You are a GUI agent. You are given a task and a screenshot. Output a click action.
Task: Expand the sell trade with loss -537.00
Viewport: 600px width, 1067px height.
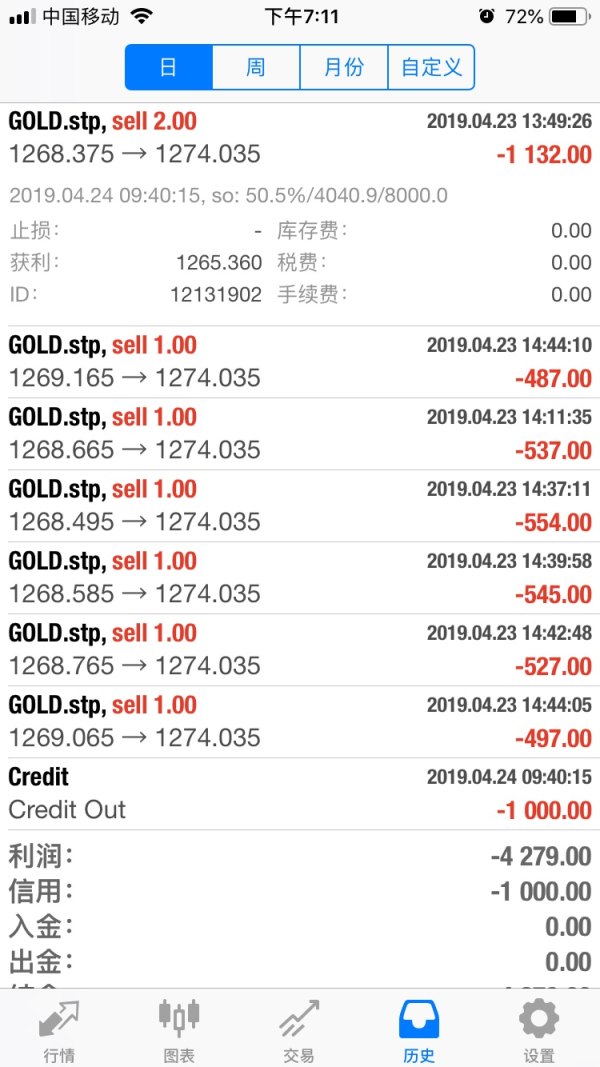coord(300,434)
